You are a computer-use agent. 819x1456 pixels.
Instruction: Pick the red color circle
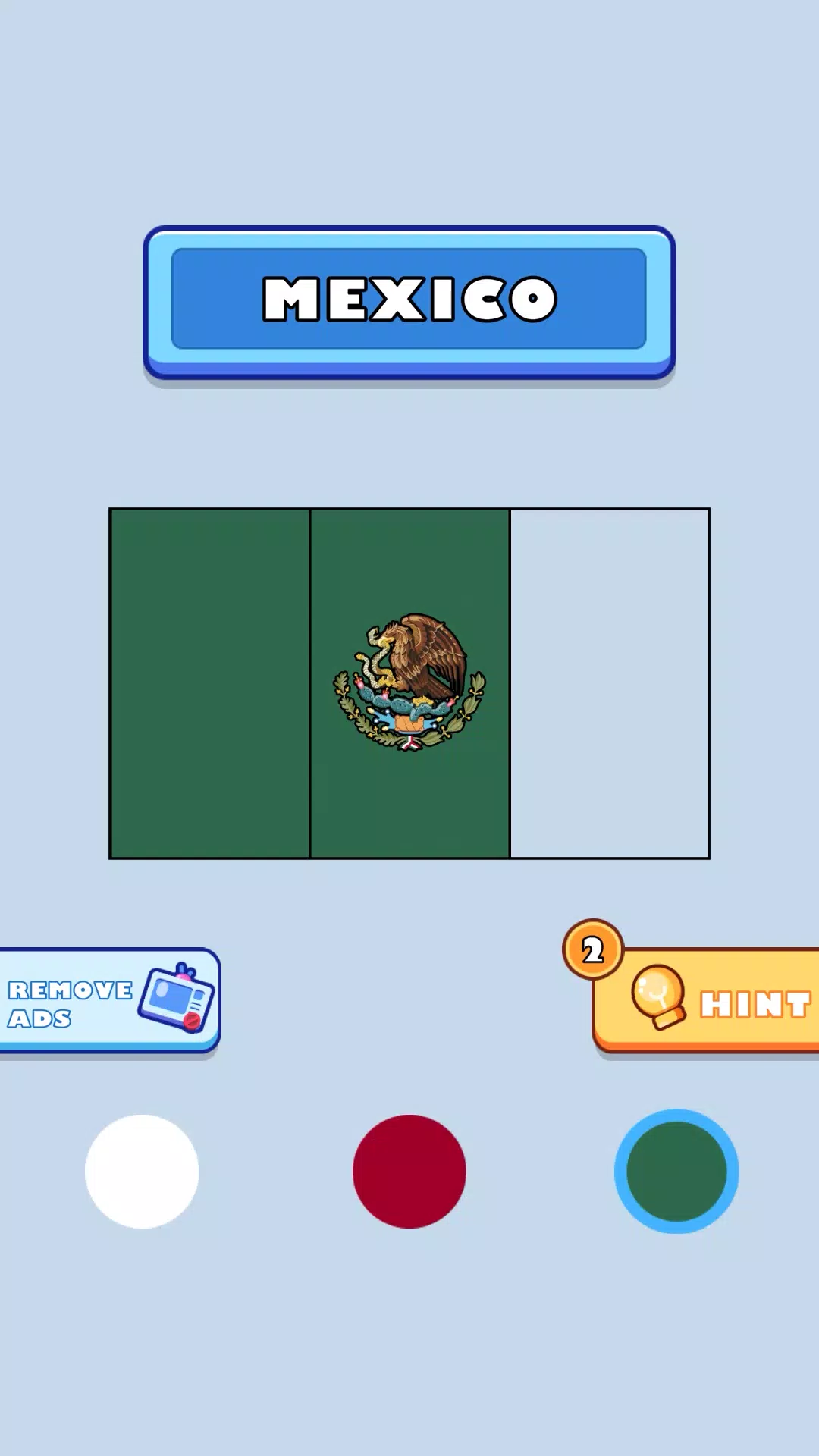(409, 1171)
